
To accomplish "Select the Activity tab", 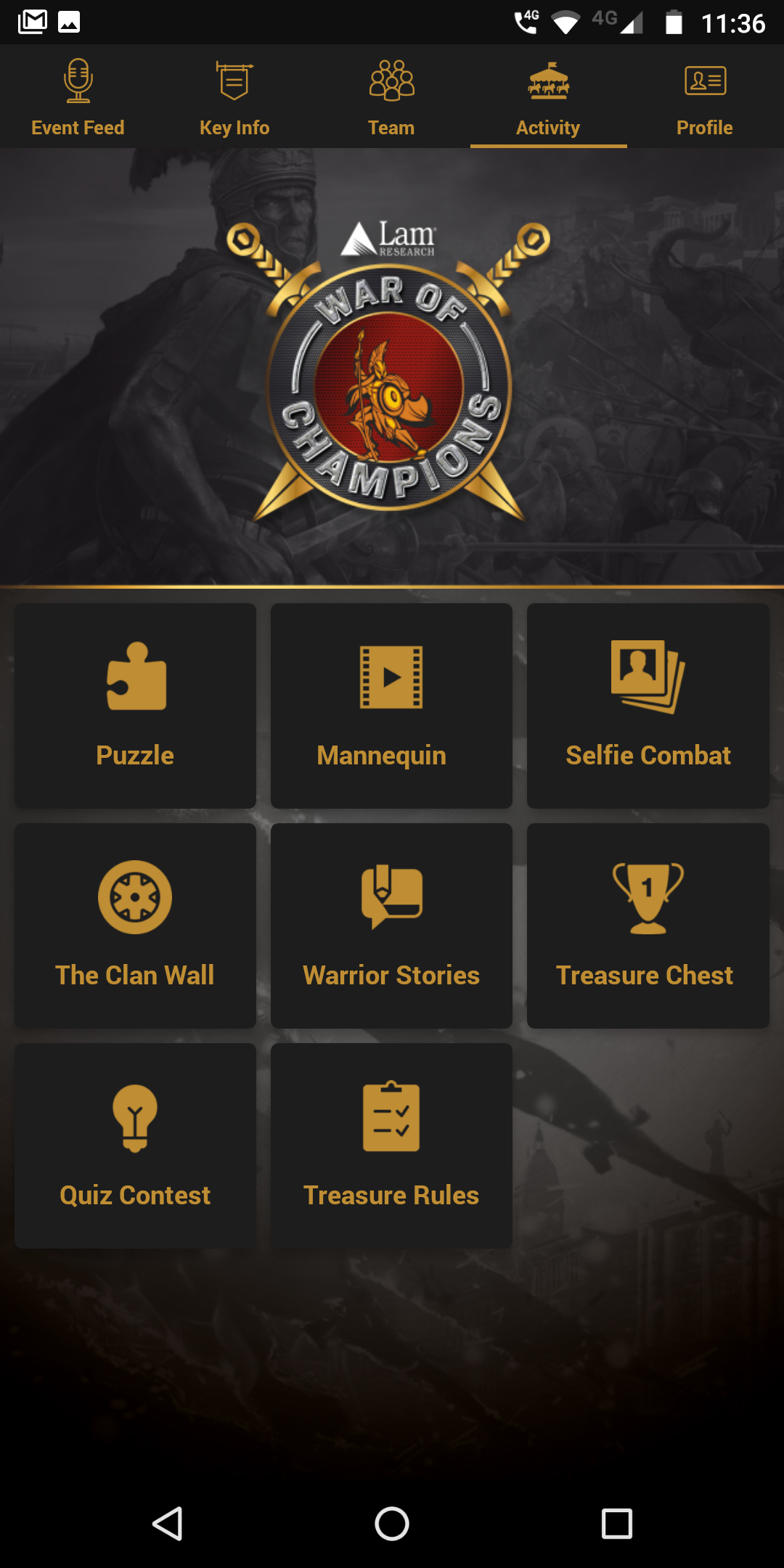I will point(548,98).
